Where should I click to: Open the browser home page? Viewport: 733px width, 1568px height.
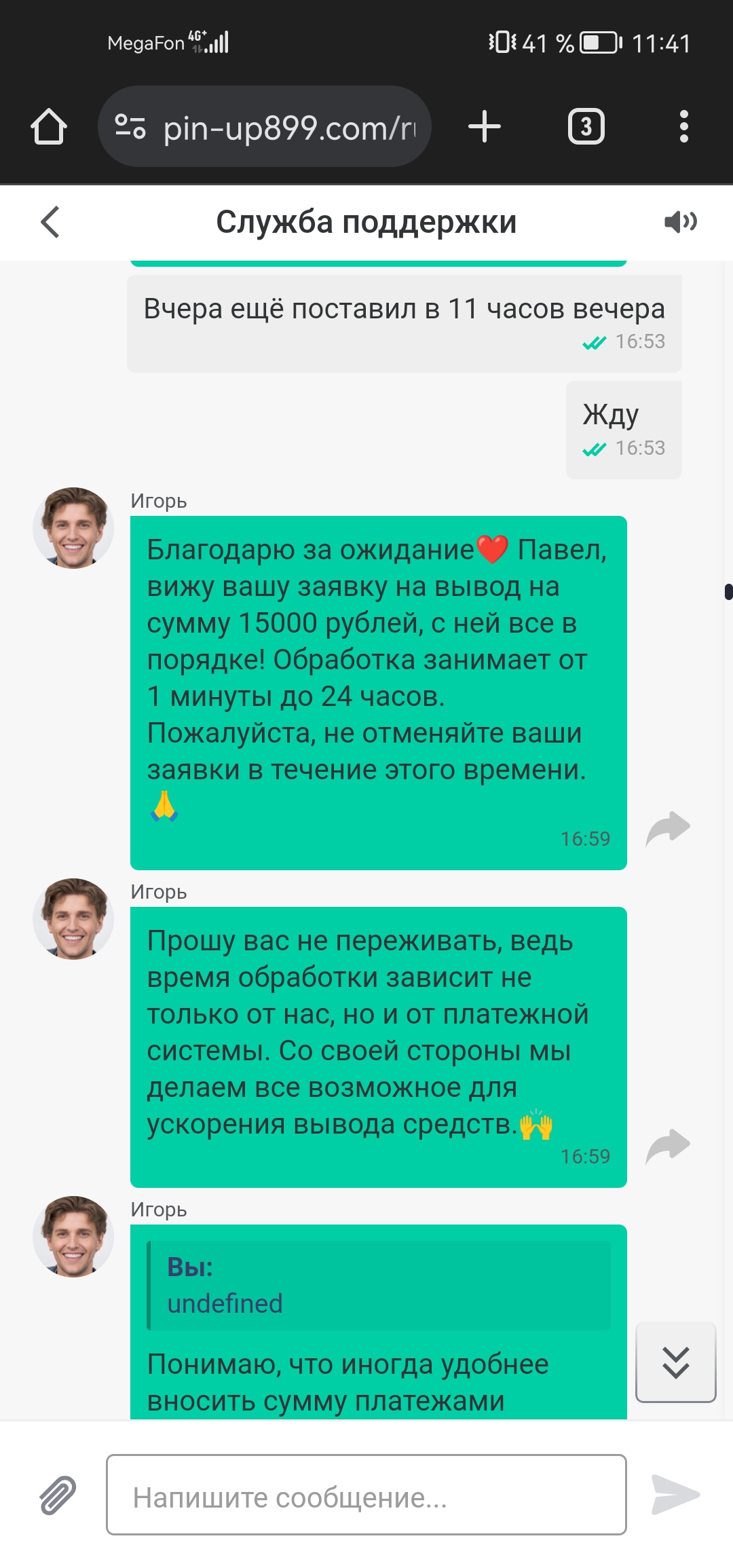49,126
